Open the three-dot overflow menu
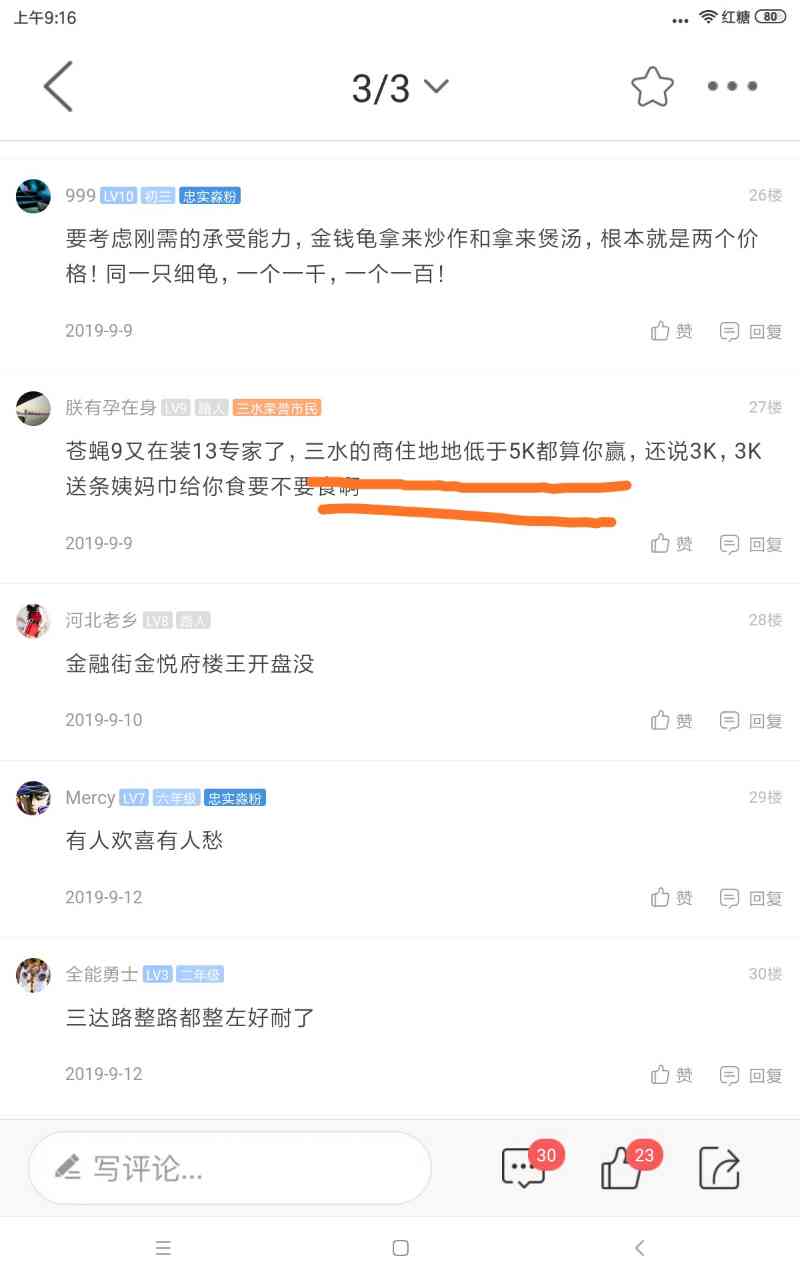Image resolution: width=800 pixels, height=1280 pixels. [x=732, y=87]
